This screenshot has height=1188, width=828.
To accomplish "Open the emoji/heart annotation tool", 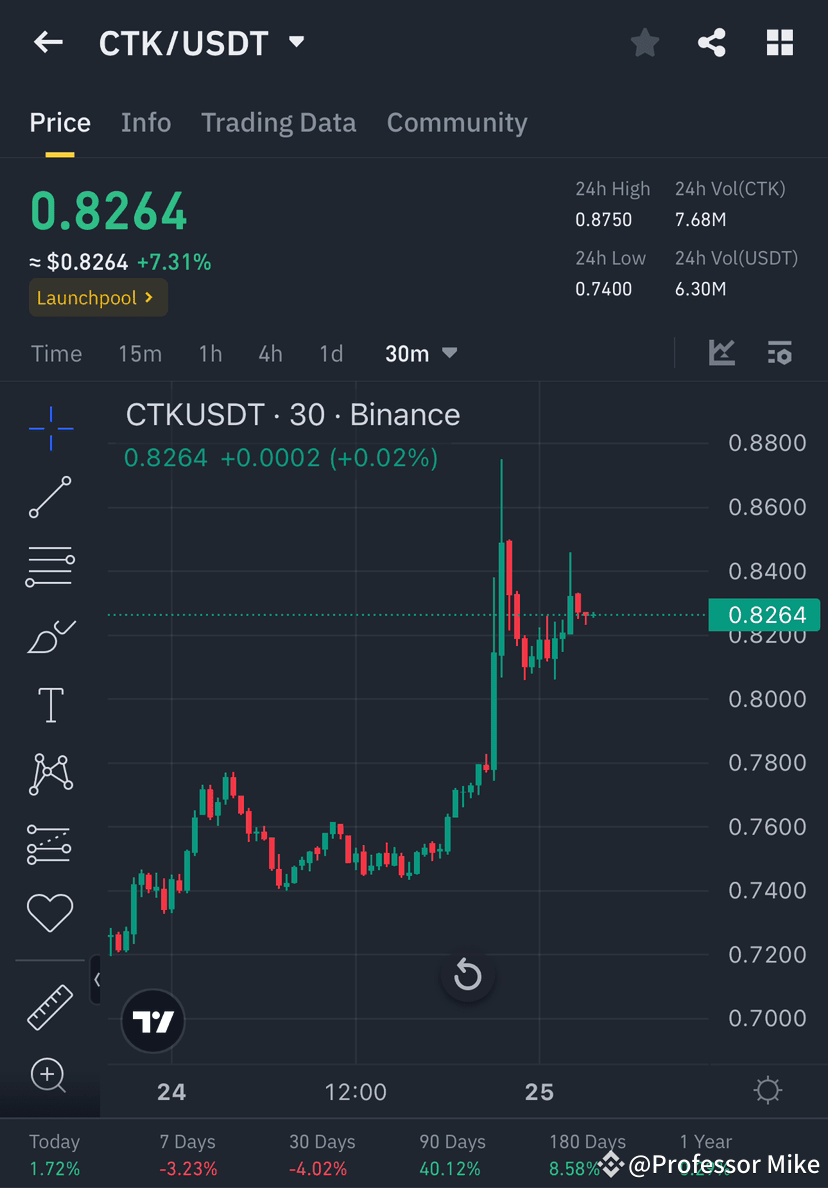I will pos(50,912).
